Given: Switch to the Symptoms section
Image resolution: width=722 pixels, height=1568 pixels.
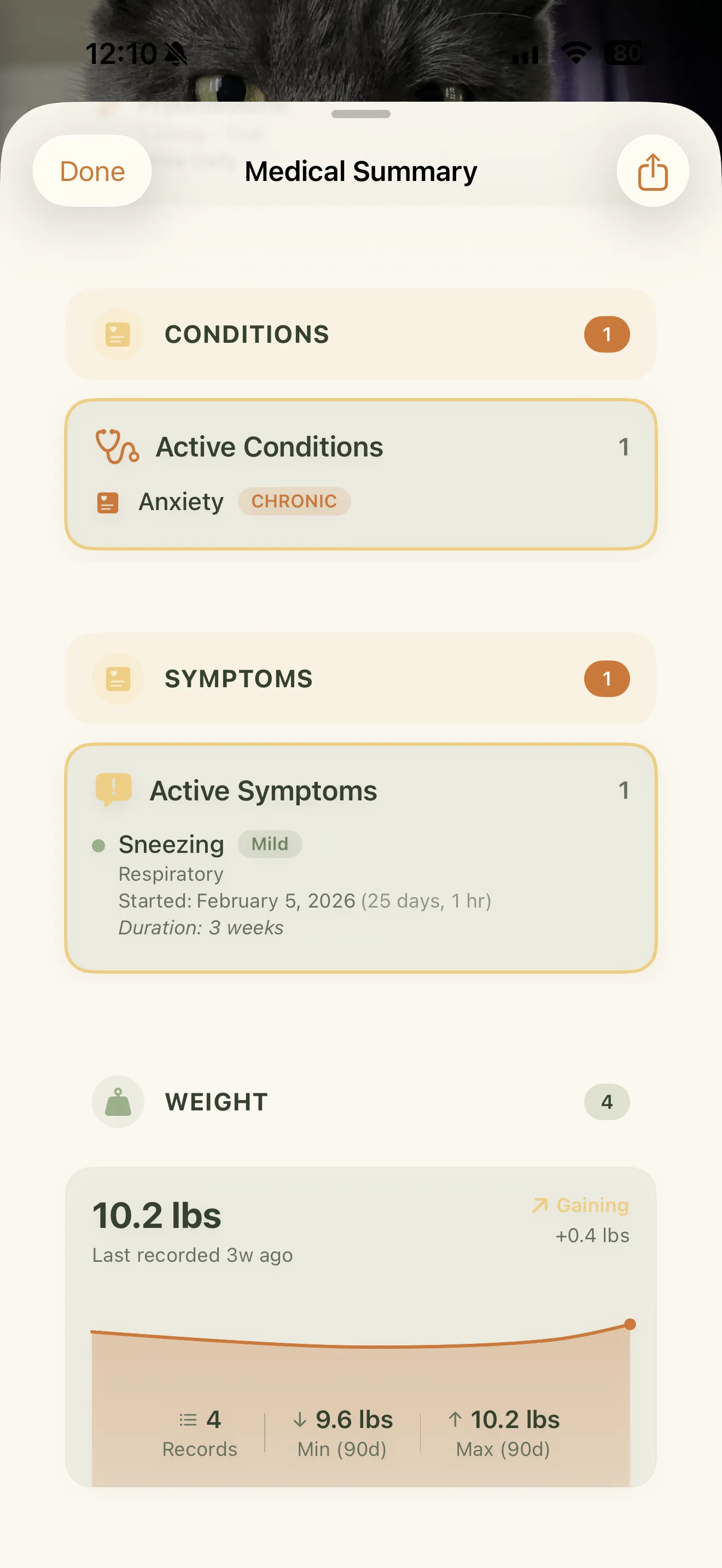Looking at the screenshot, I should (x=361, y=678).
